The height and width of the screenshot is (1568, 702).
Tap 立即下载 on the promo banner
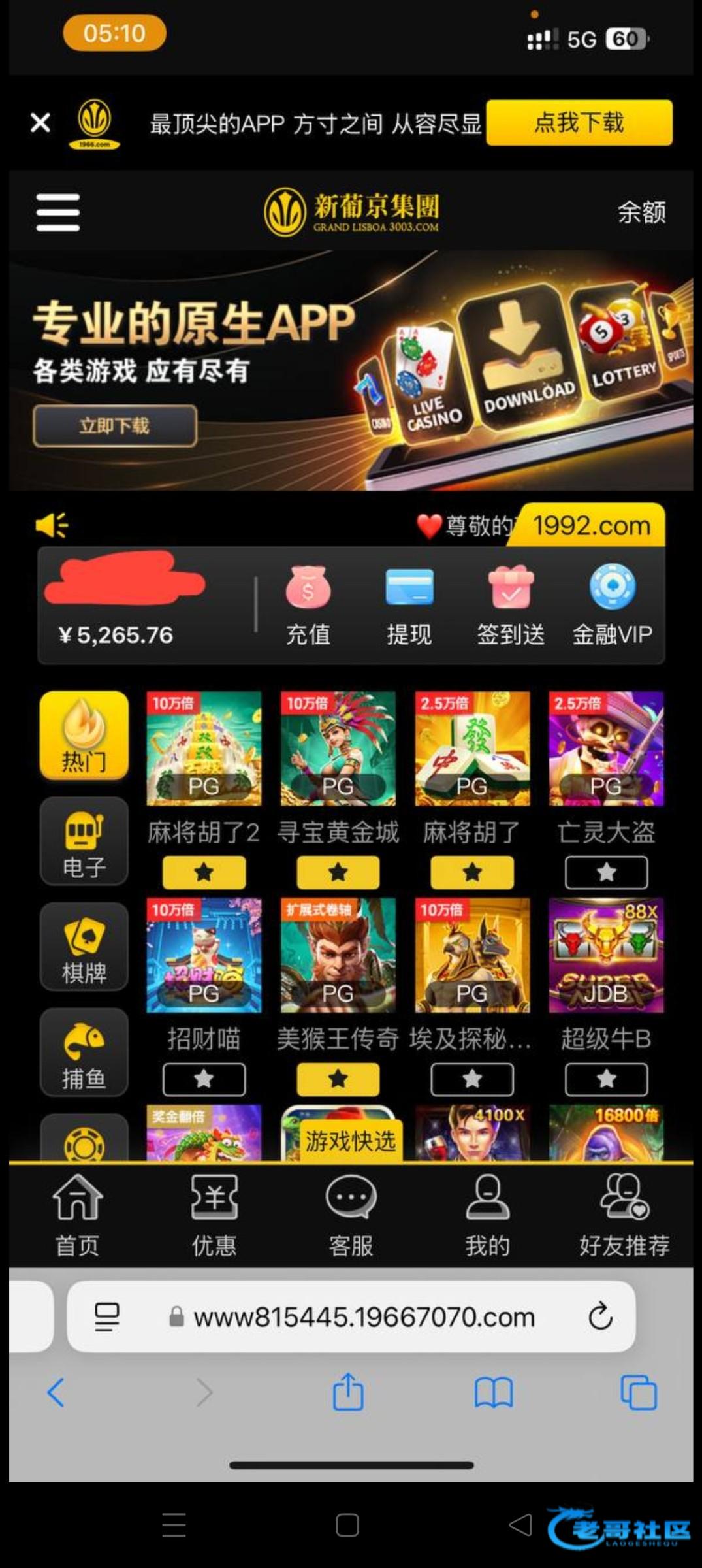coord(115,426)
